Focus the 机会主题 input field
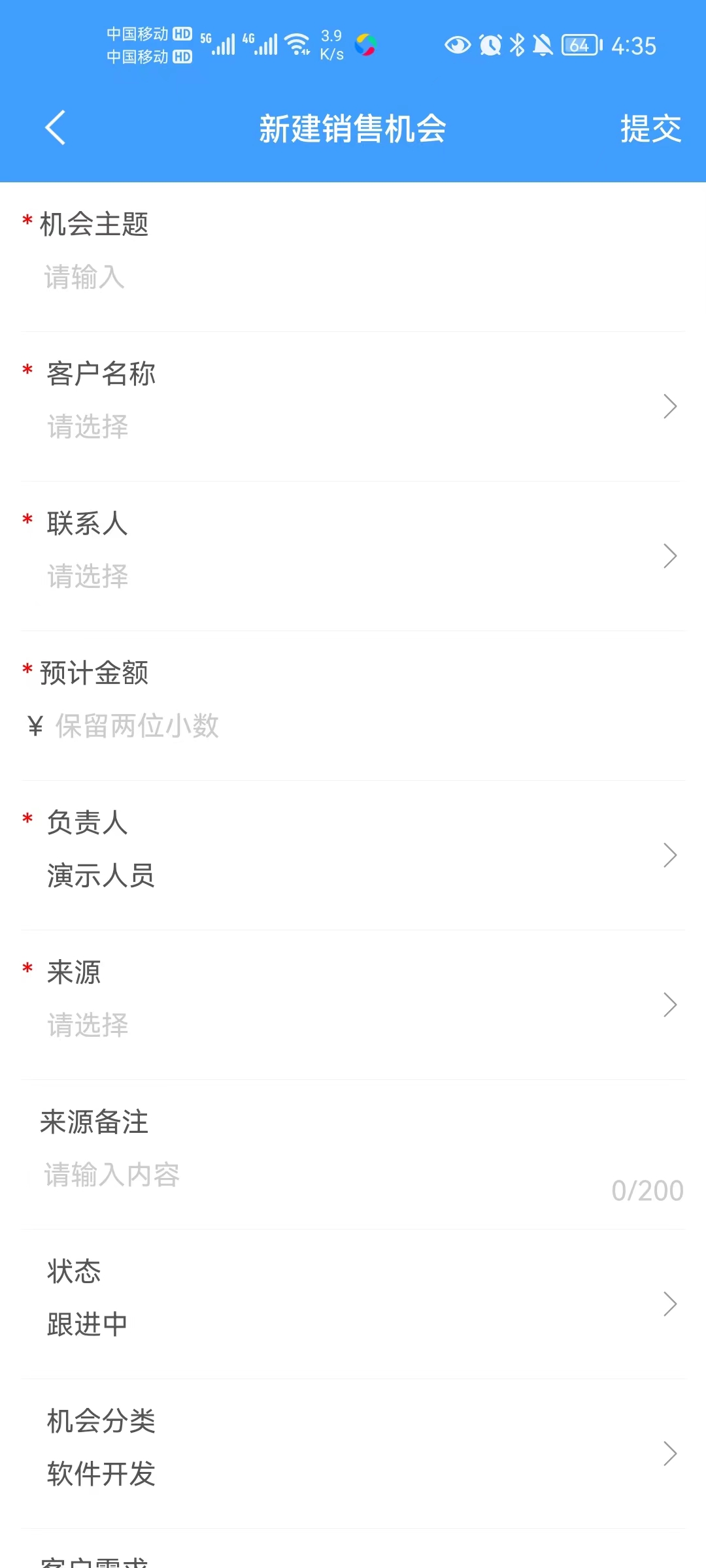This screenshot has height=1568, width=706. point(353,277)
